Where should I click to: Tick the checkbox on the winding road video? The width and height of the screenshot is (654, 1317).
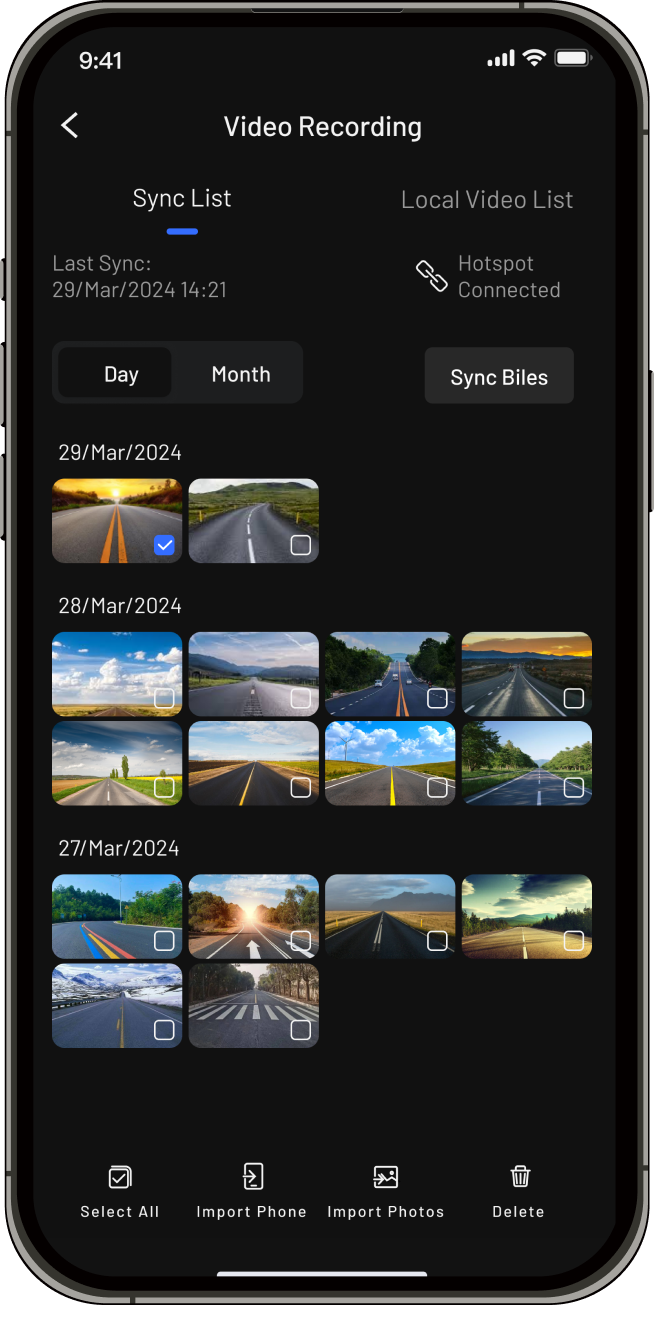pyautogui.click(x=300, y=545)
